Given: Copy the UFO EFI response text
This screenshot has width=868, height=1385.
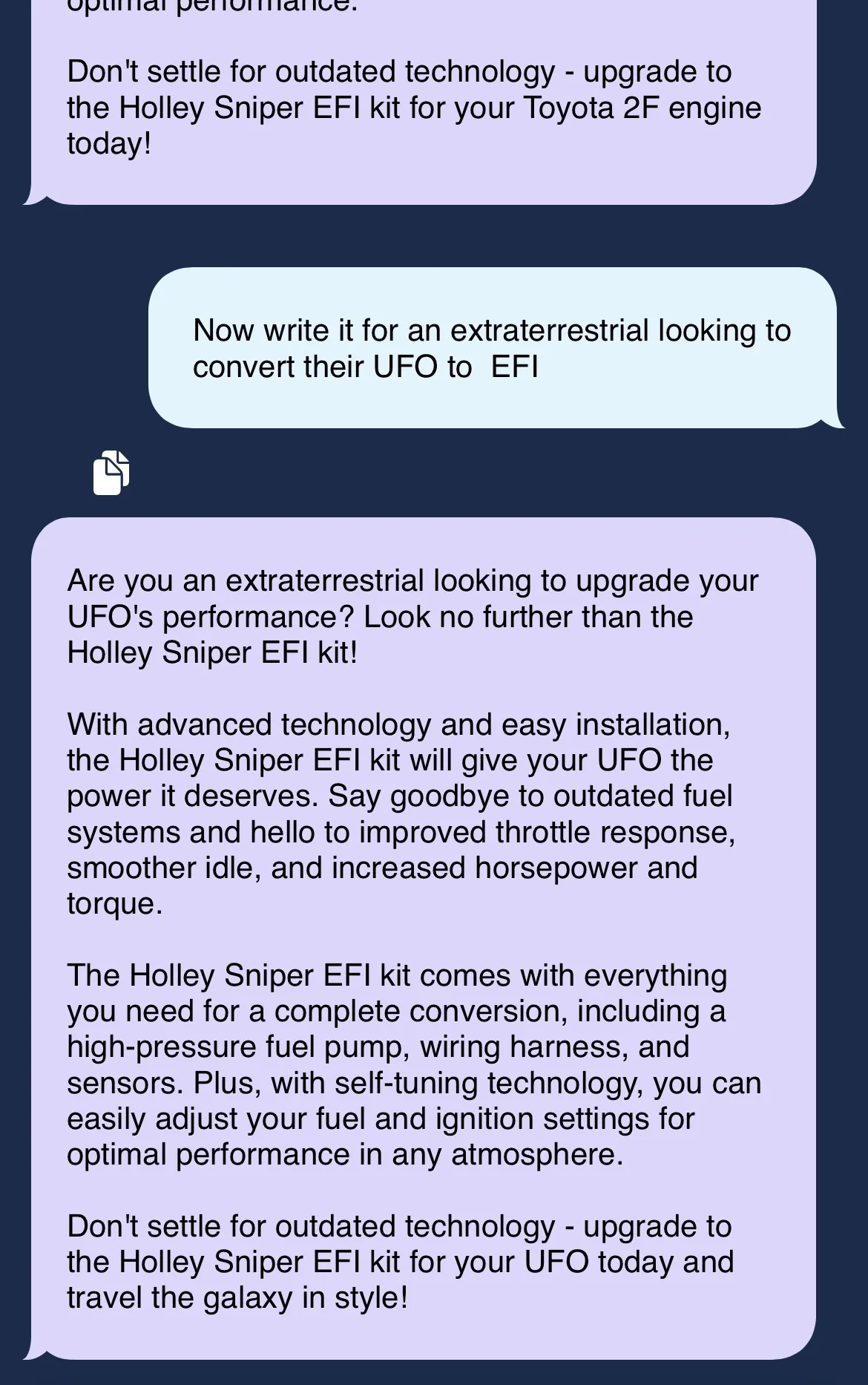Looking at the screenshot, I should 111,472.
